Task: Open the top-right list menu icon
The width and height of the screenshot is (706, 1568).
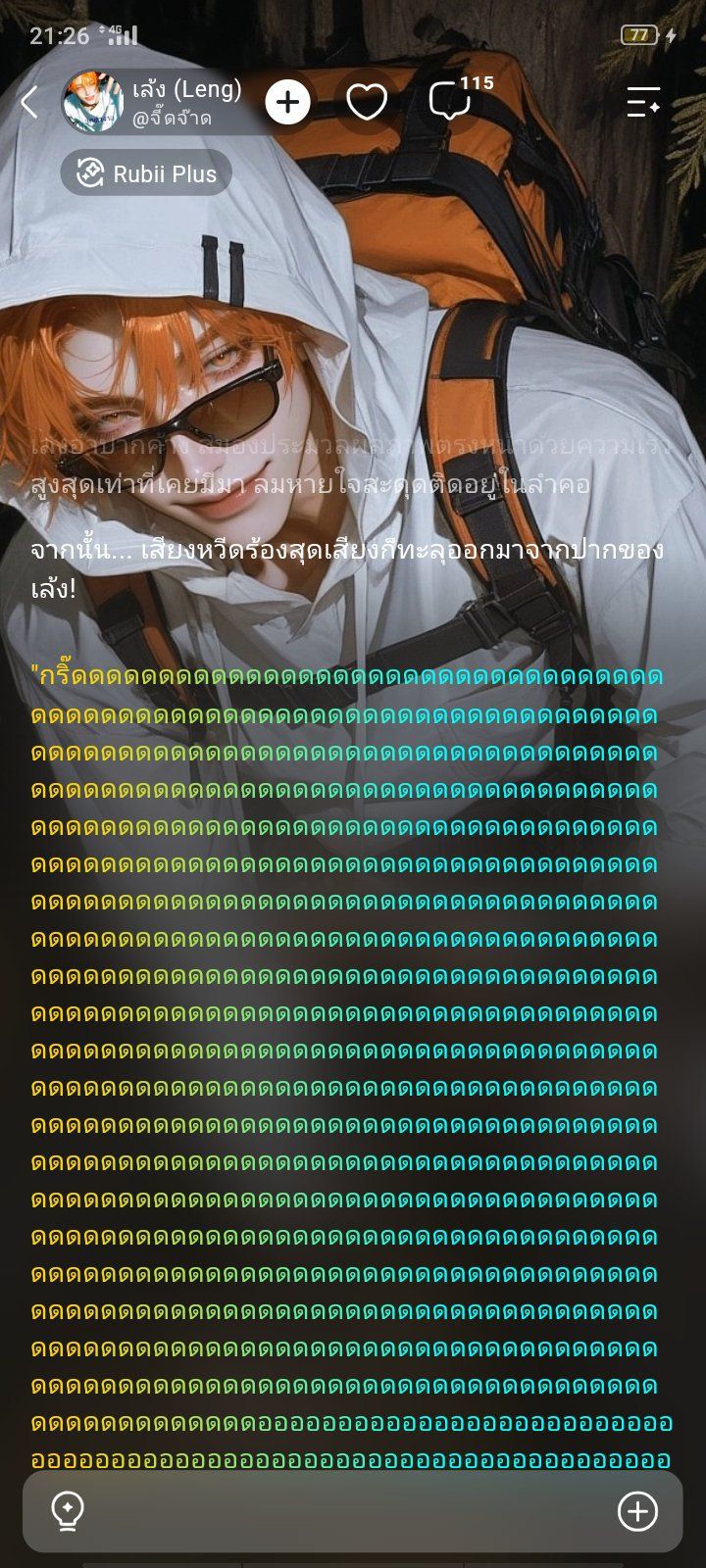Action: click(643, 102)
